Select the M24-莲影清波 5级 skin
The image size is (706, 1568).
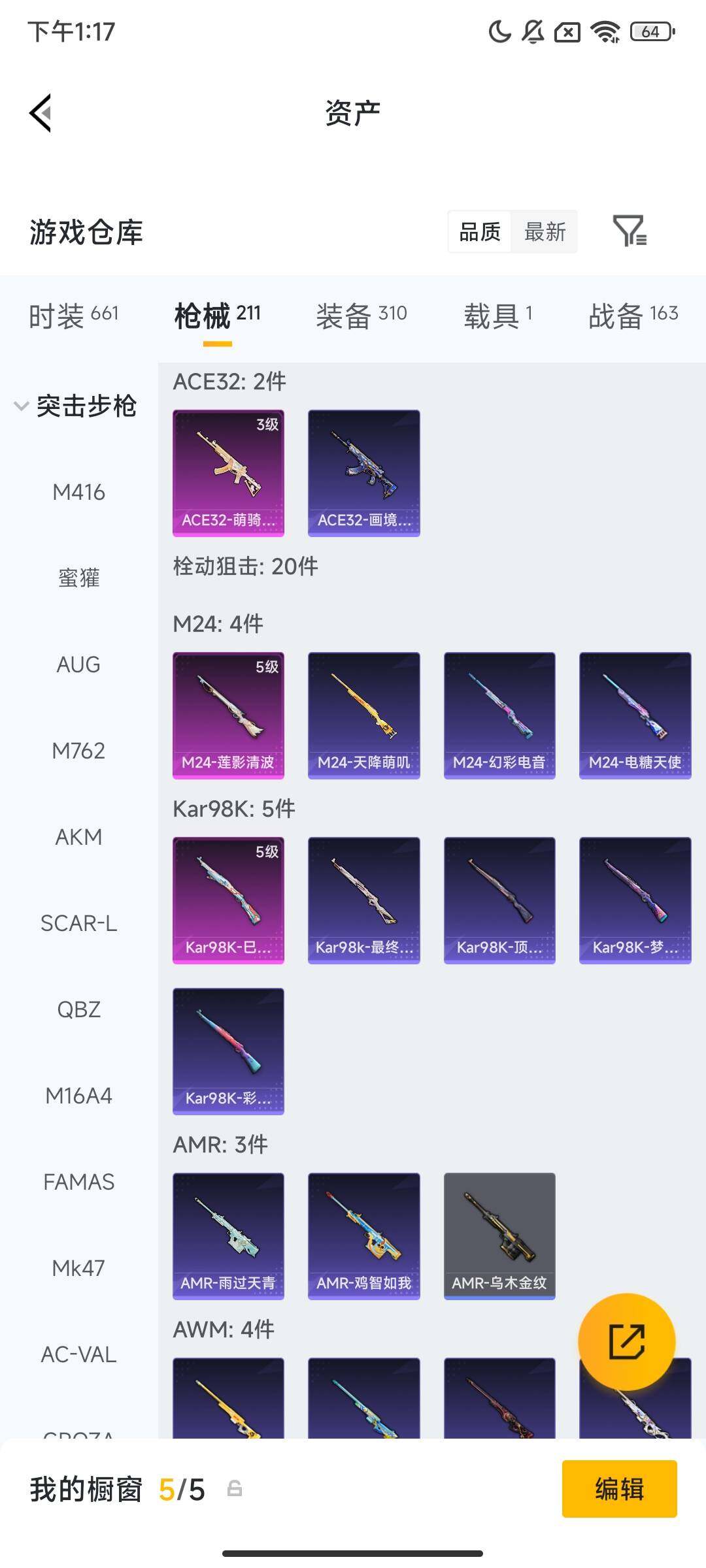click(x=227, y=714)
